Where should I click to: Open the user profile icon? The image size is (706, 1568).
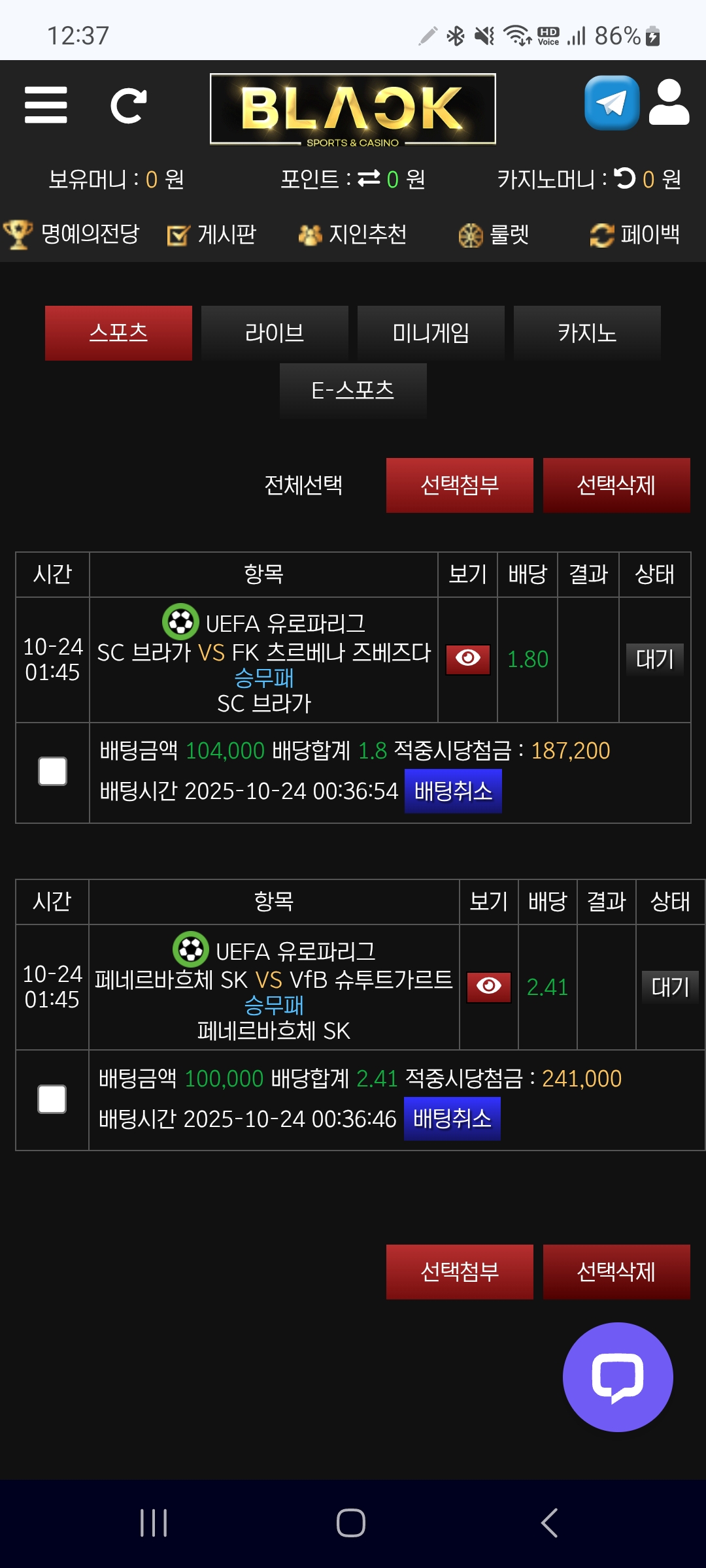point(669,103)
